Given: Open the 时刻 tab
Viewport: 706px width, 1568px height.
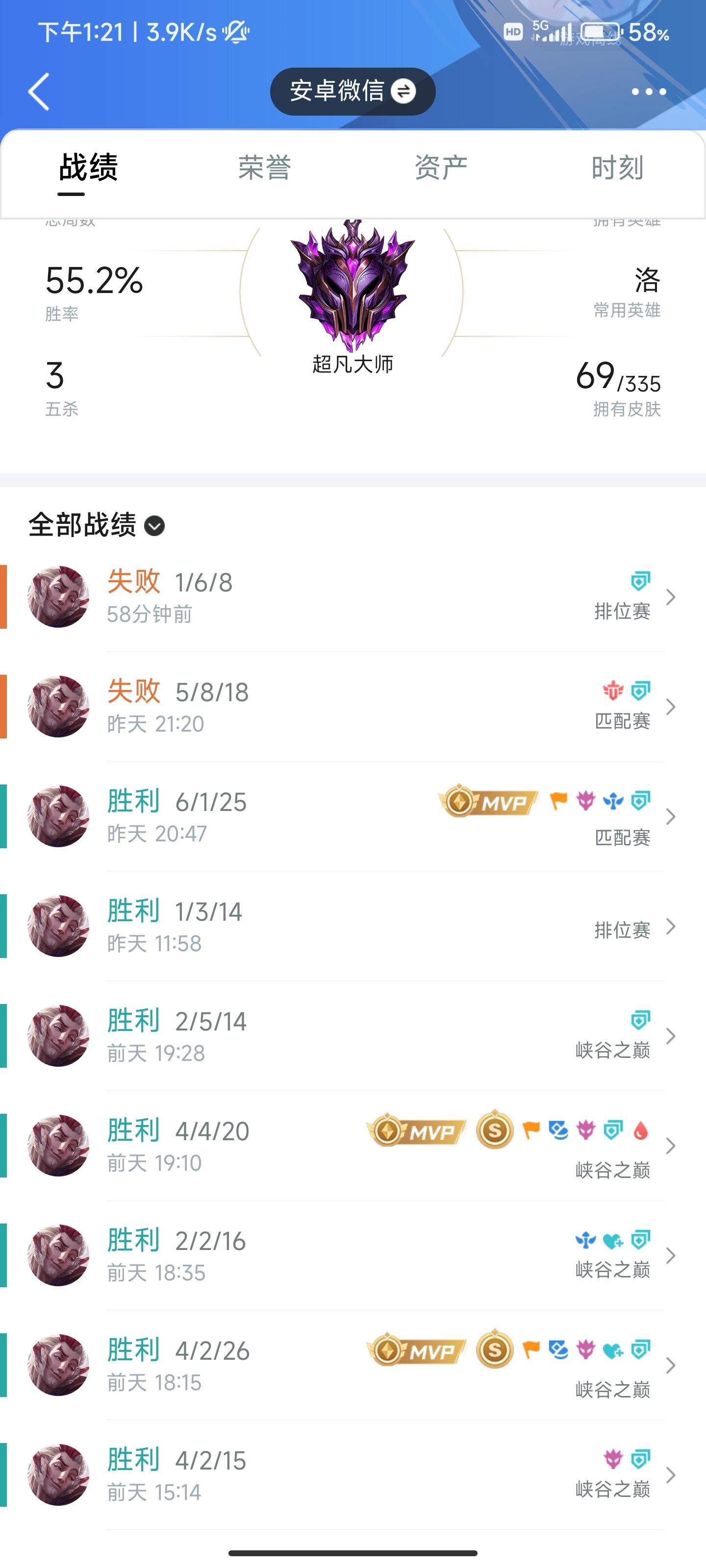Looking at the screenshot, I should tap(617, 168).
